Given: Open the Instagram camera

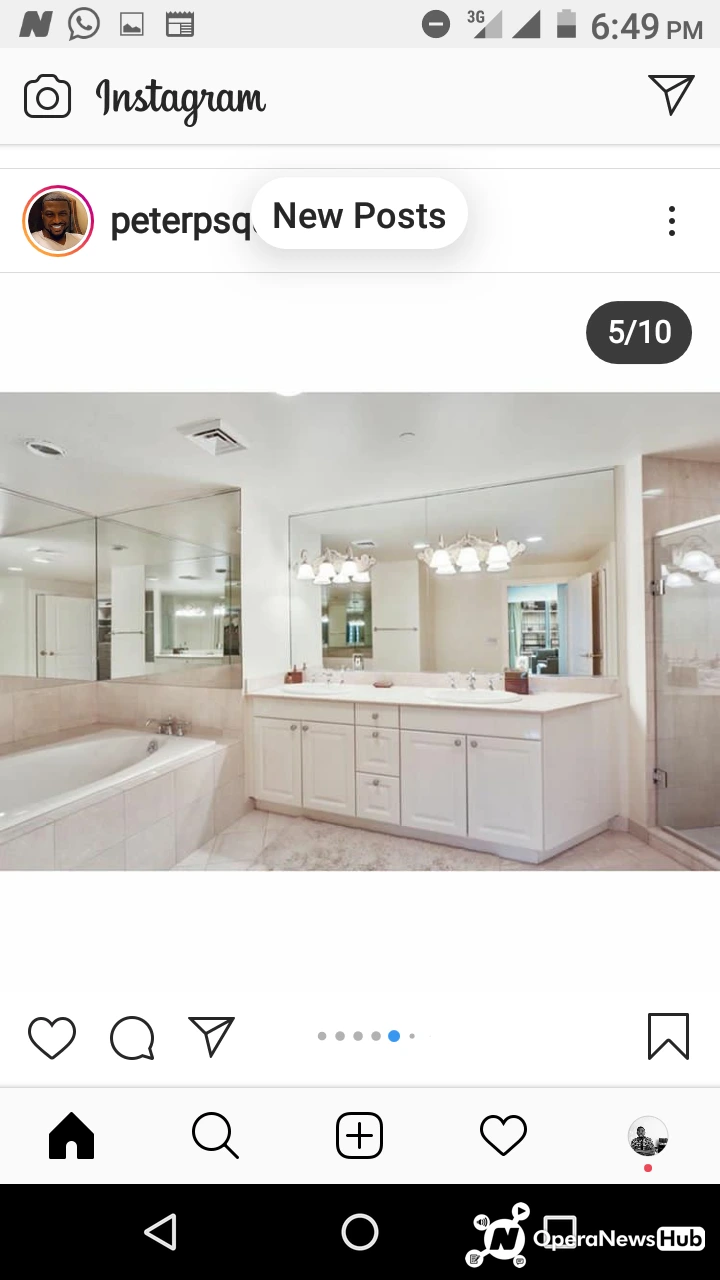Looking at the screenshot, I should coord(47,97).
